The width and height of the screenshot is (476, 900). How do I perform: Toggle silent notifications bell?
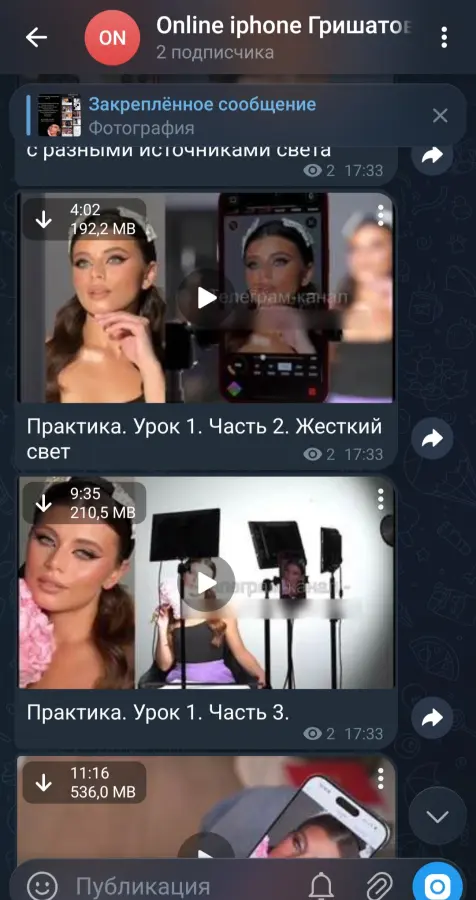321,886
